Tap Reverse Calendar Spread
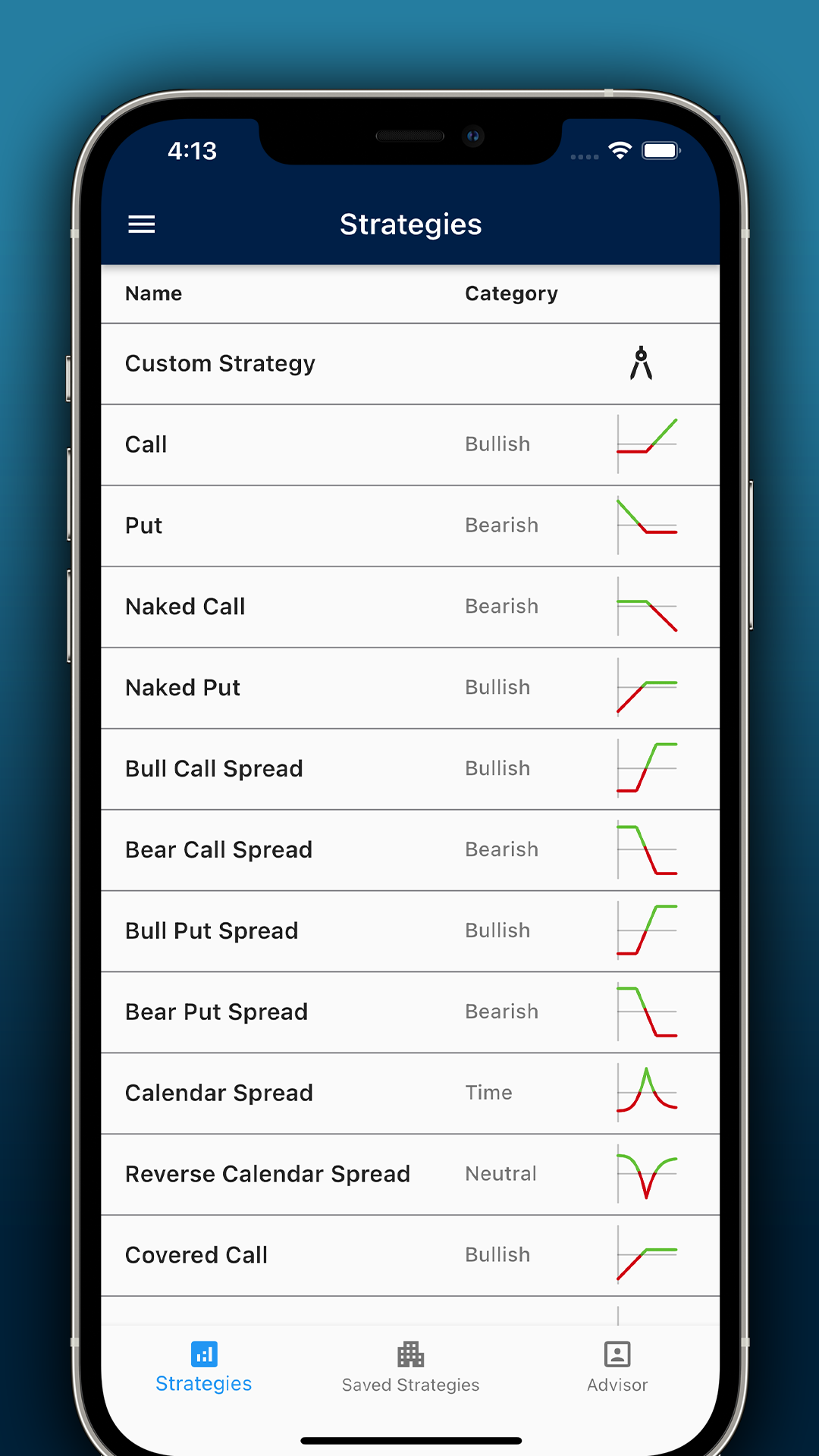The height and width of the screenshot is (1456, 819). point(410,1175)
